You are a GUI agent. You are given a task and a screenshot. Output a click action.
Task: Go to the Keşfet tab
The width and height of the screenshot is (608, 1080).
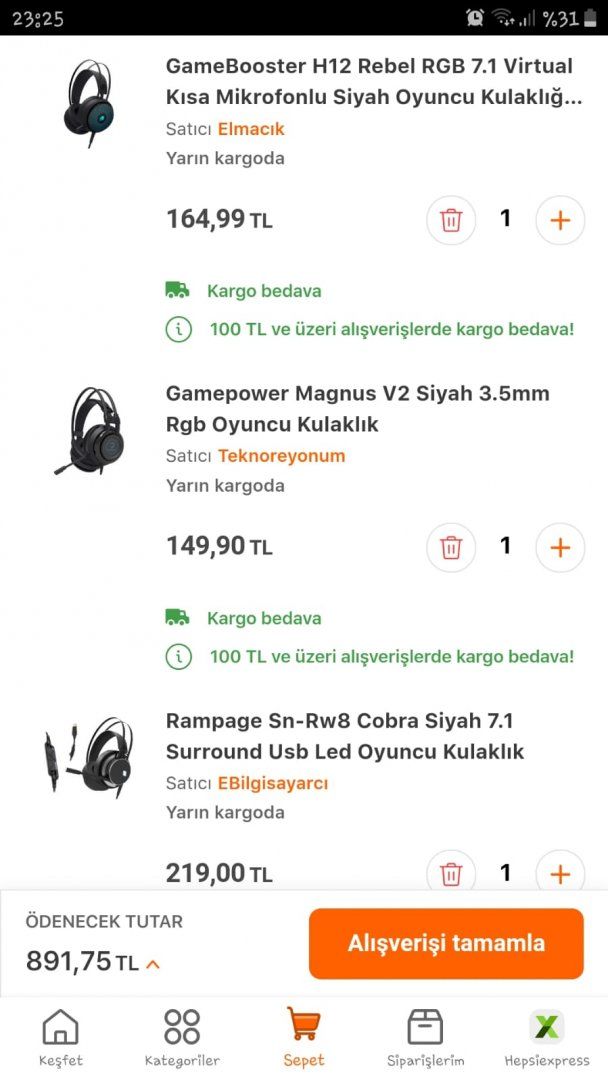(x=61, y=1037)
